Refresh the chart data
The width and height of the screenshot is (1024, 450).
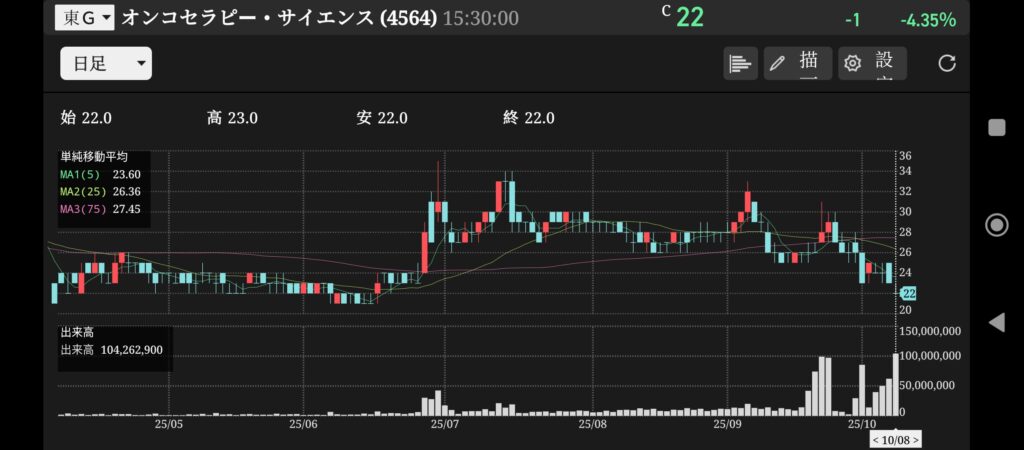[x=946, y=64]
